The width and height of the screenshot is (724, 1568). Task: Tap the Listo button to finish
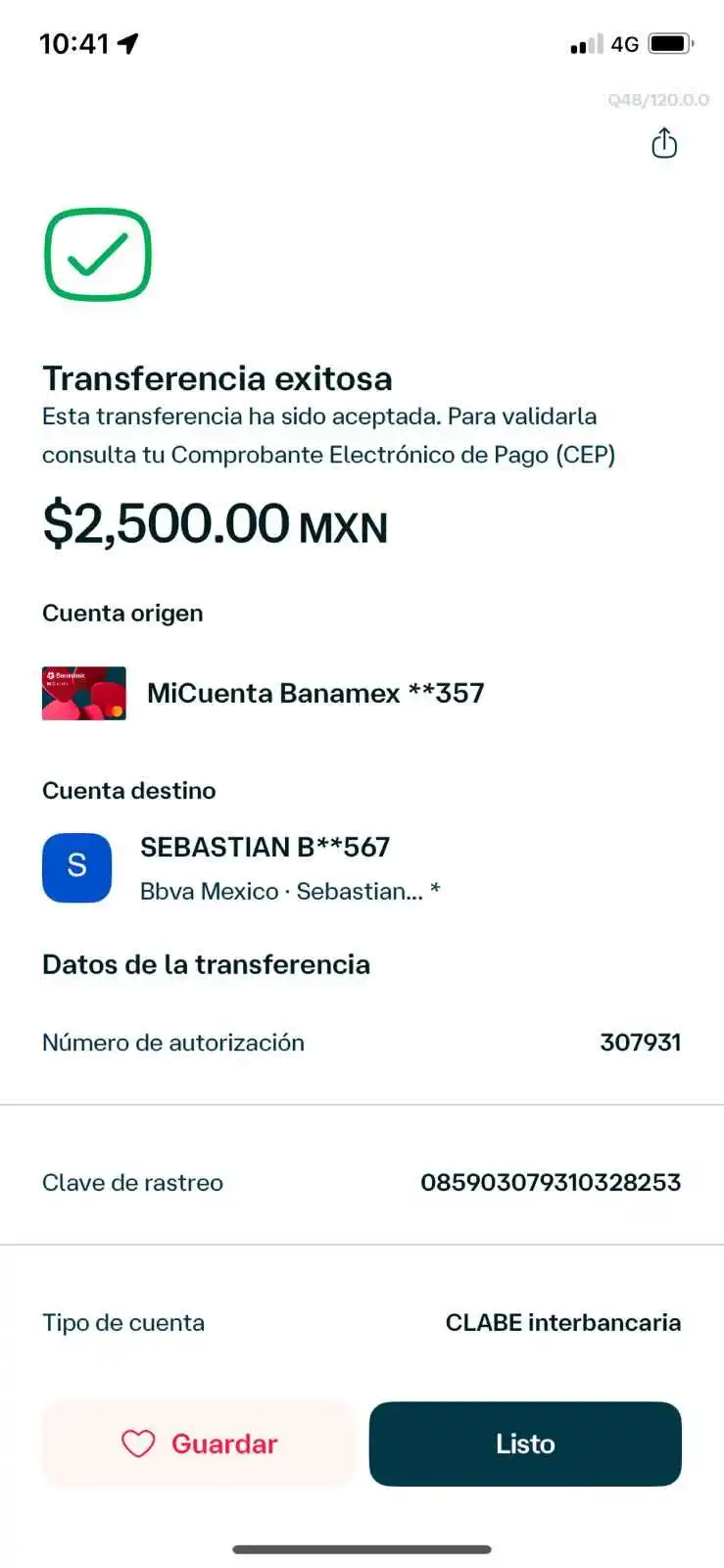pyautogui.click(x=525, y=1444)
